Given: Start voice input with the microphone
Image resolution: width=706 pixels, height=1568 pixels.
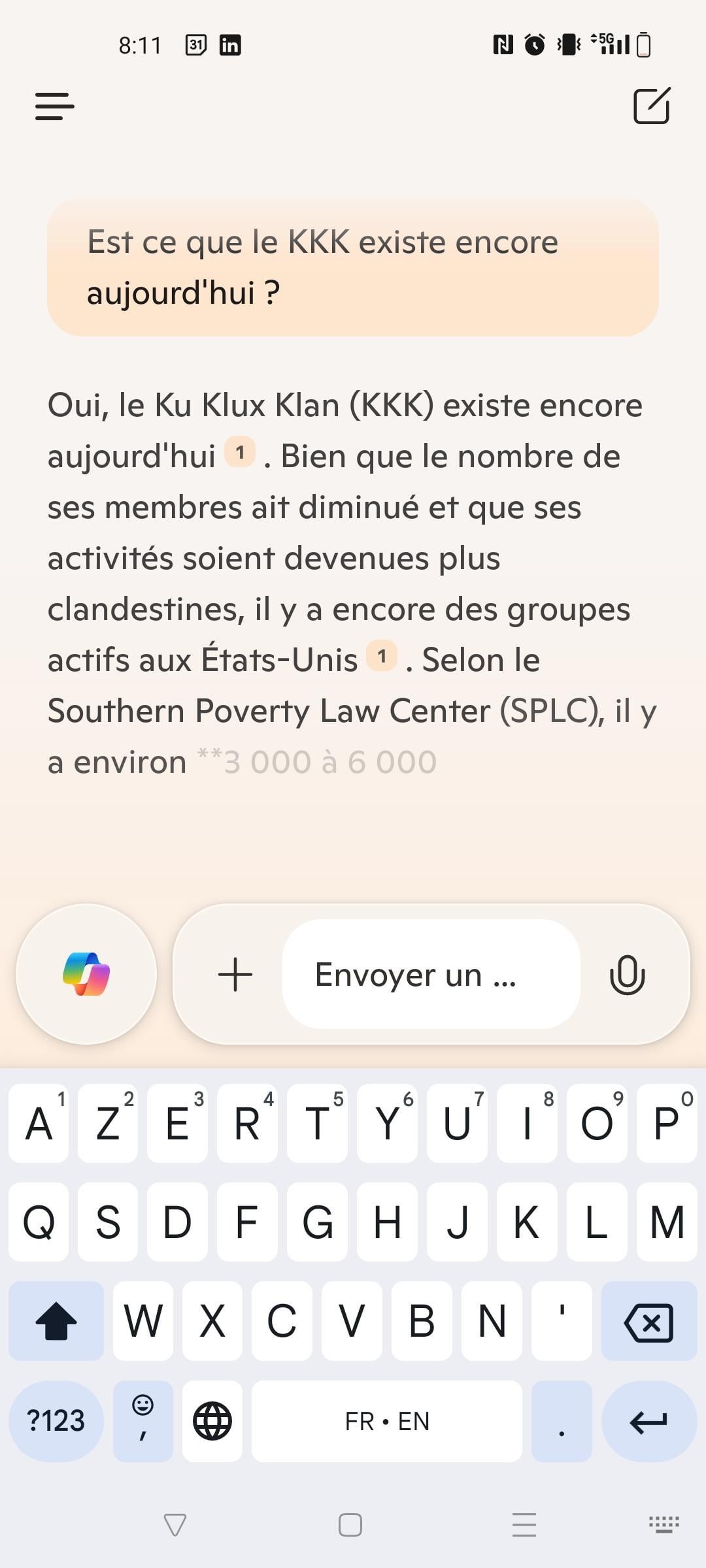Looking at the screenshot, I should pos(627,975).
